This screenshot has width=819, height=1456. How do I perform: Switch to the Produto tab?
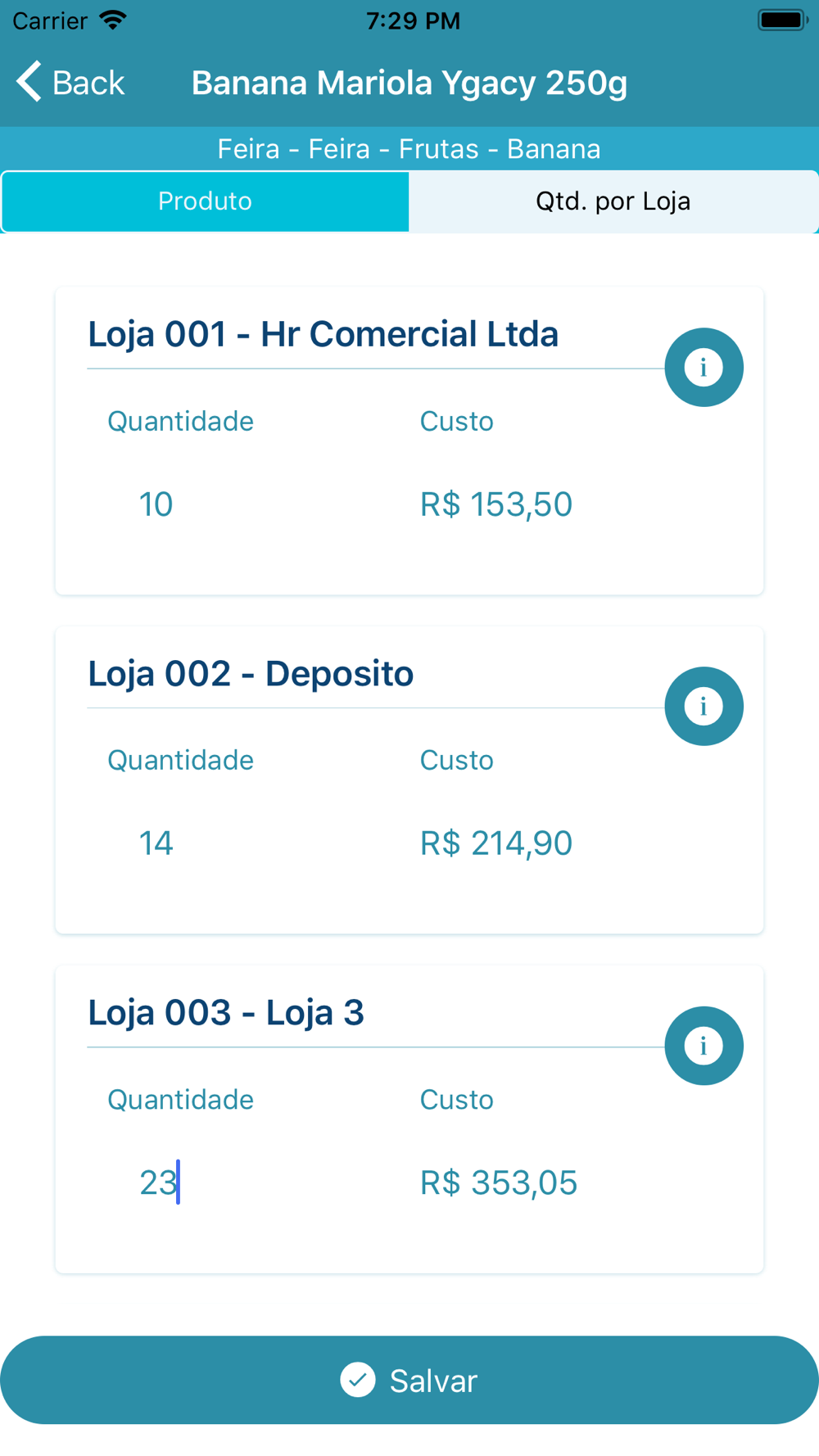tap(205, 201)
